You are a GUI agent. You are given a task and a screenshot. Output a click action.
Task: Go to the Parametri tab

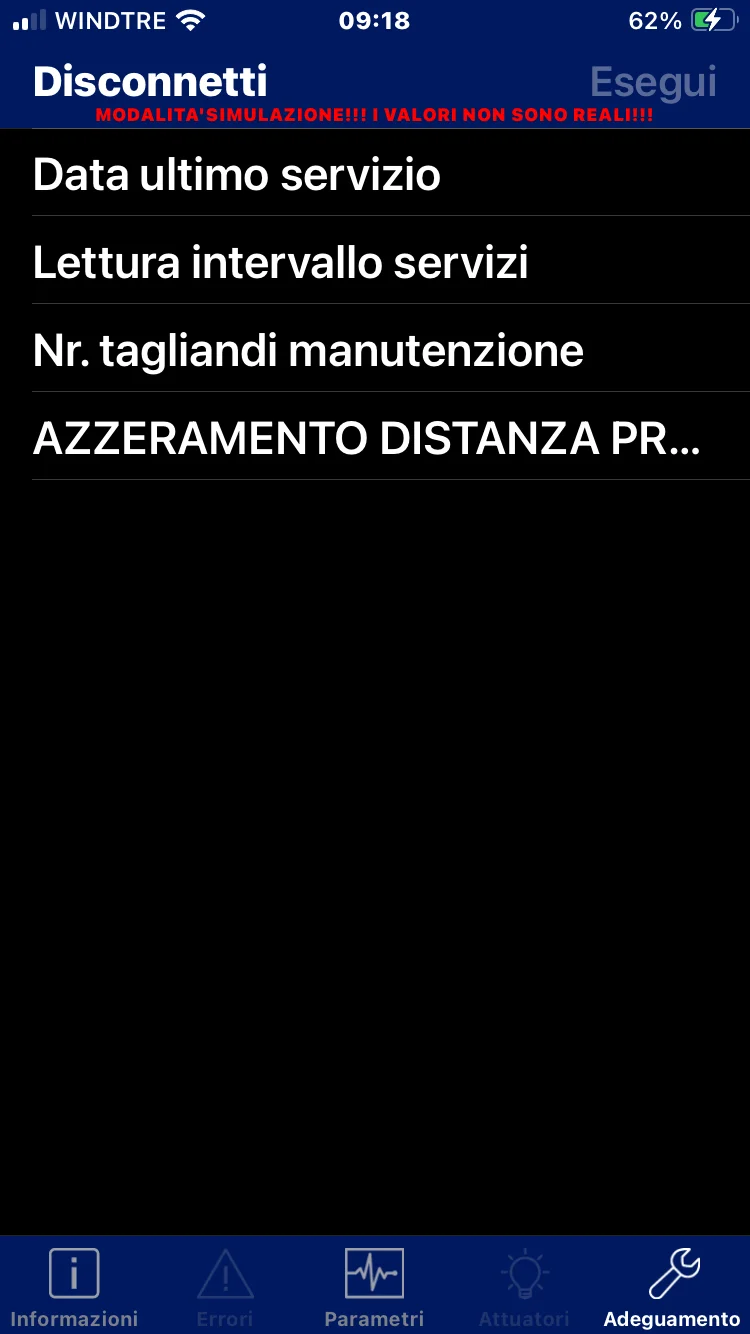coord(374,1288)
